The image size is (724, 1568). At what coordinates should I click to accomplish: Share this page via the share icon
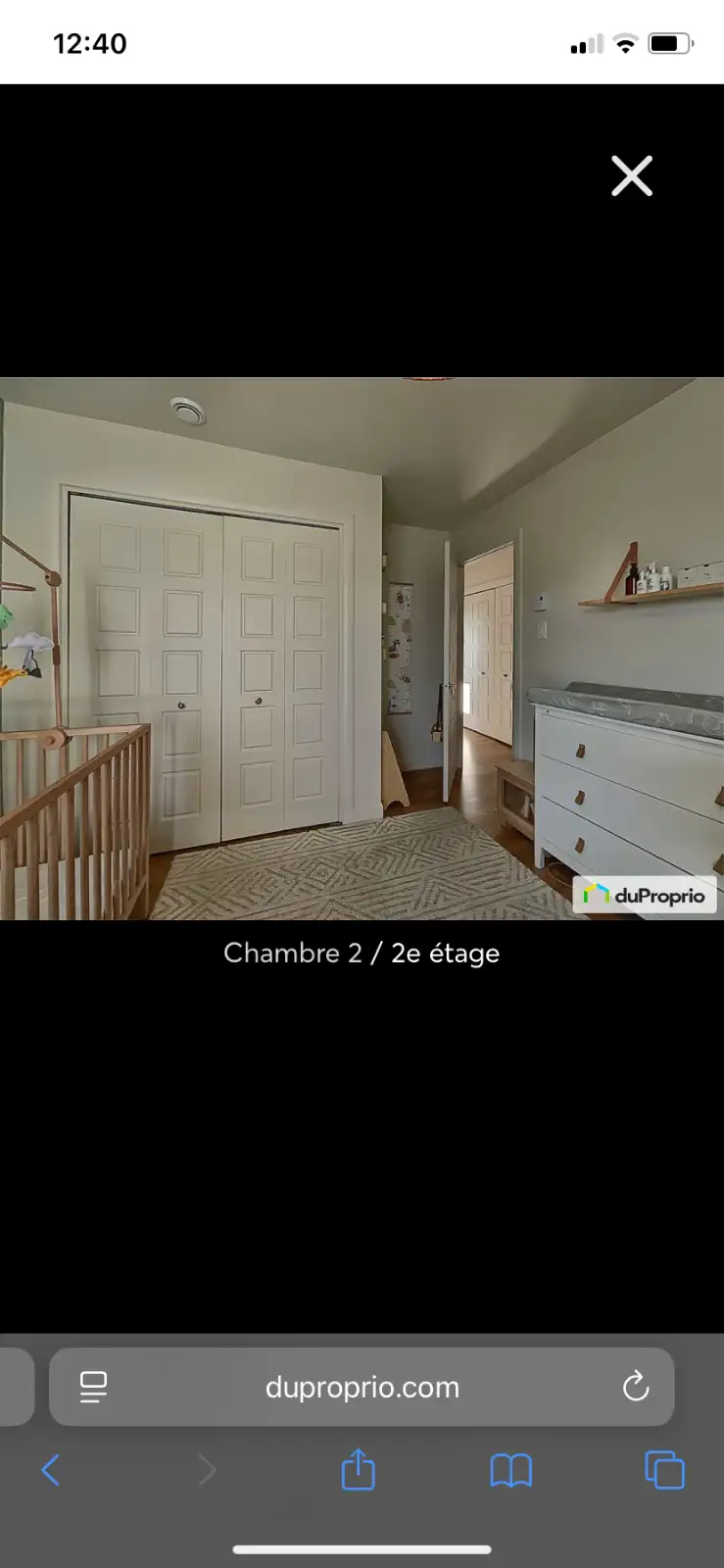359,1469
